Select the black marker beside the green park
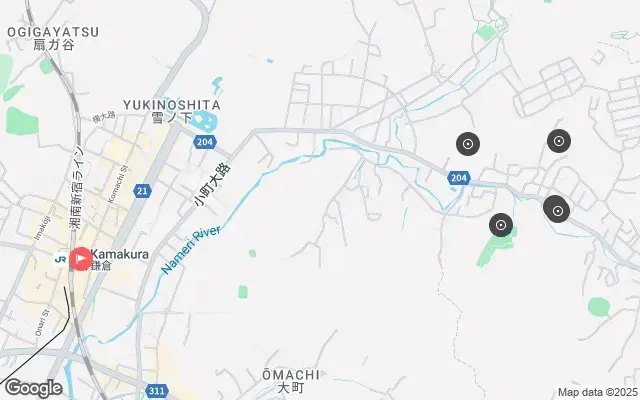The width and height of the screenshot is (640, 400). pos(501,225)
